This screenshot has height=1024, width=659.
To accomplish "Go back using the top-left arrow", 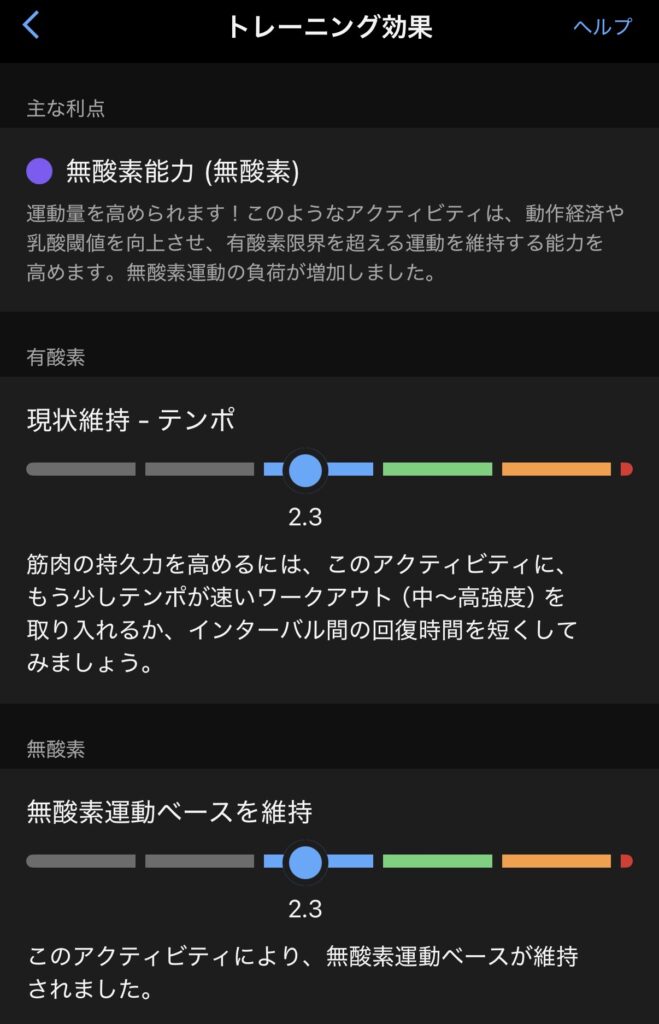I will (x=31, y=26).
